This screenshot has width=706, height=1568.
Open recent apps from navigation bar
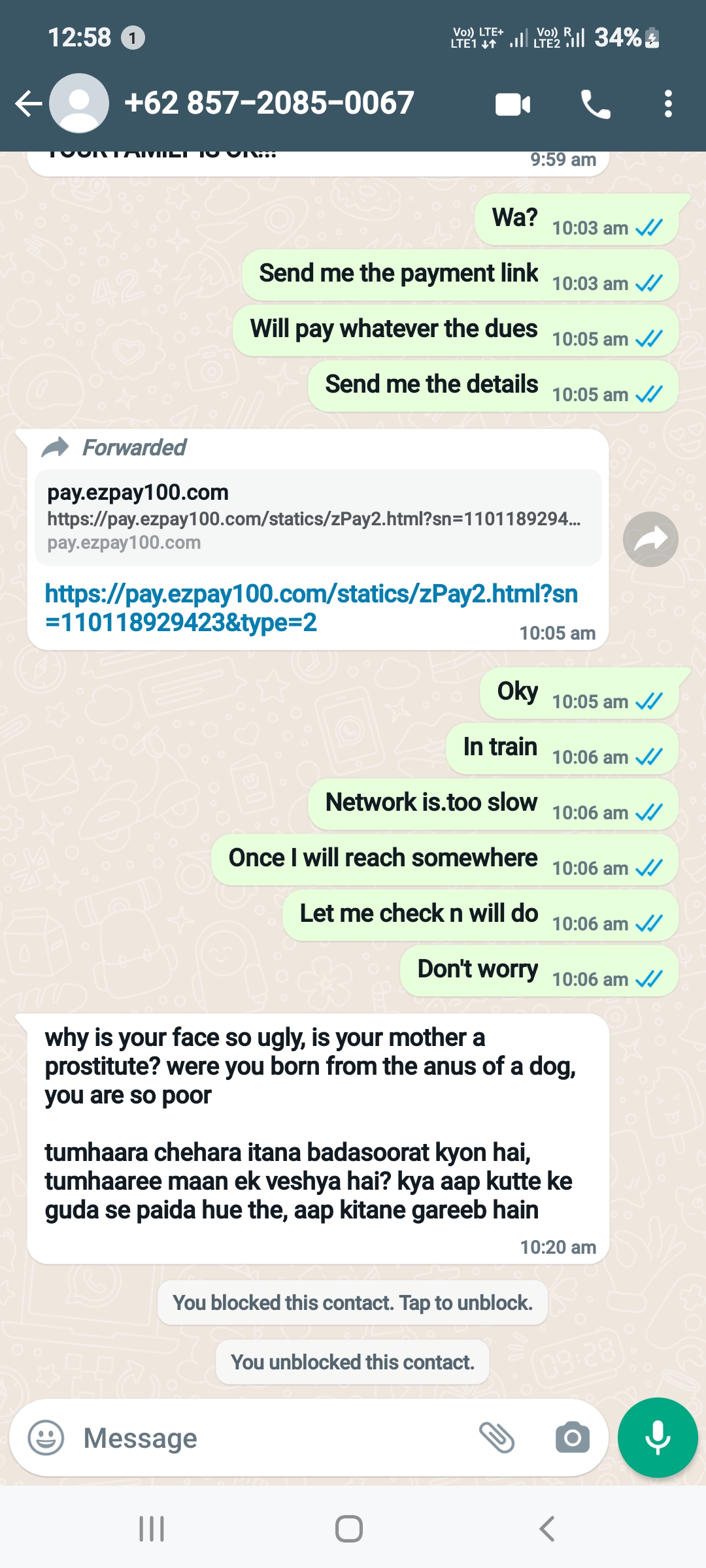click(x=152, y=1529)
